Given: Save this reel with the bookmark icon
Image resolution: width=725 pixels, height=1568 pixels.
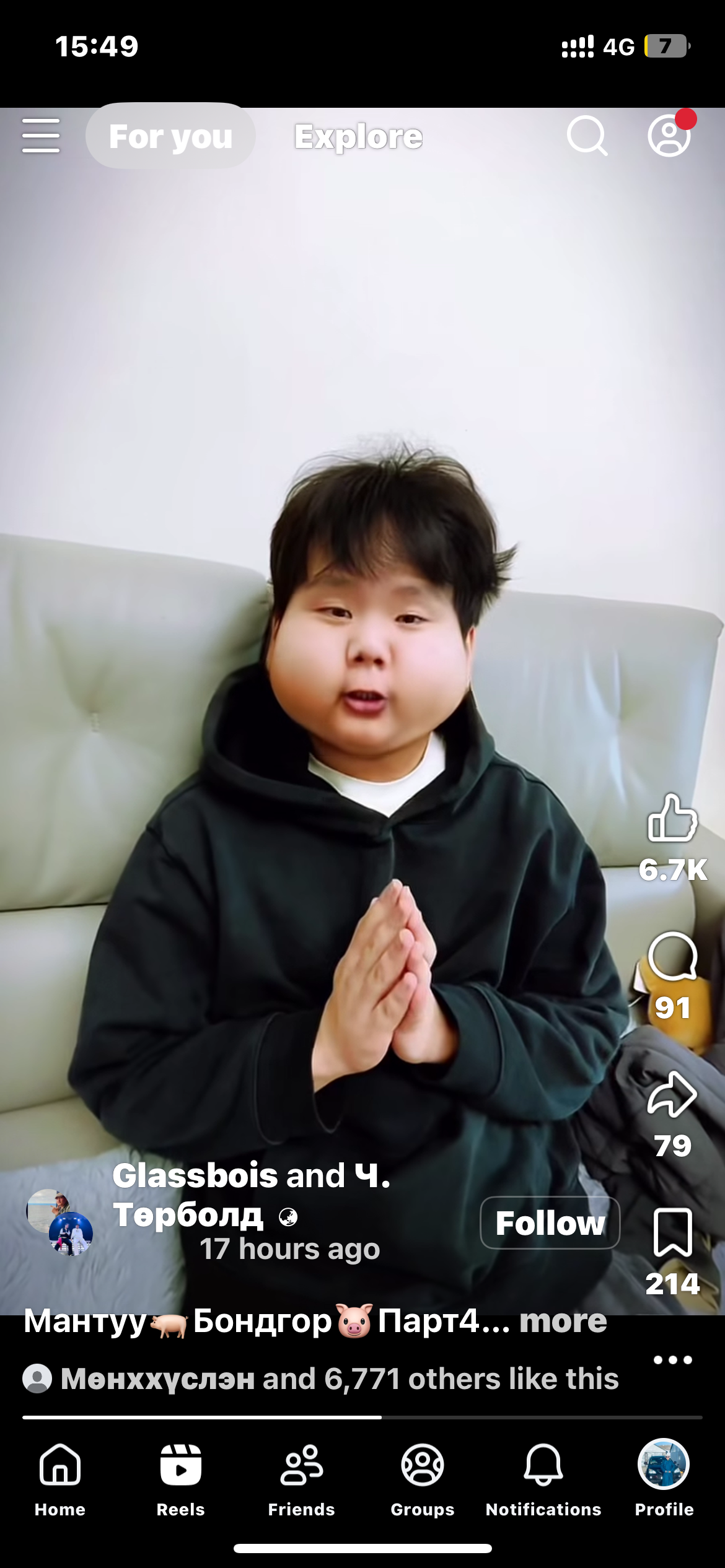Looking at the screenshot, I should (672, 1232).
